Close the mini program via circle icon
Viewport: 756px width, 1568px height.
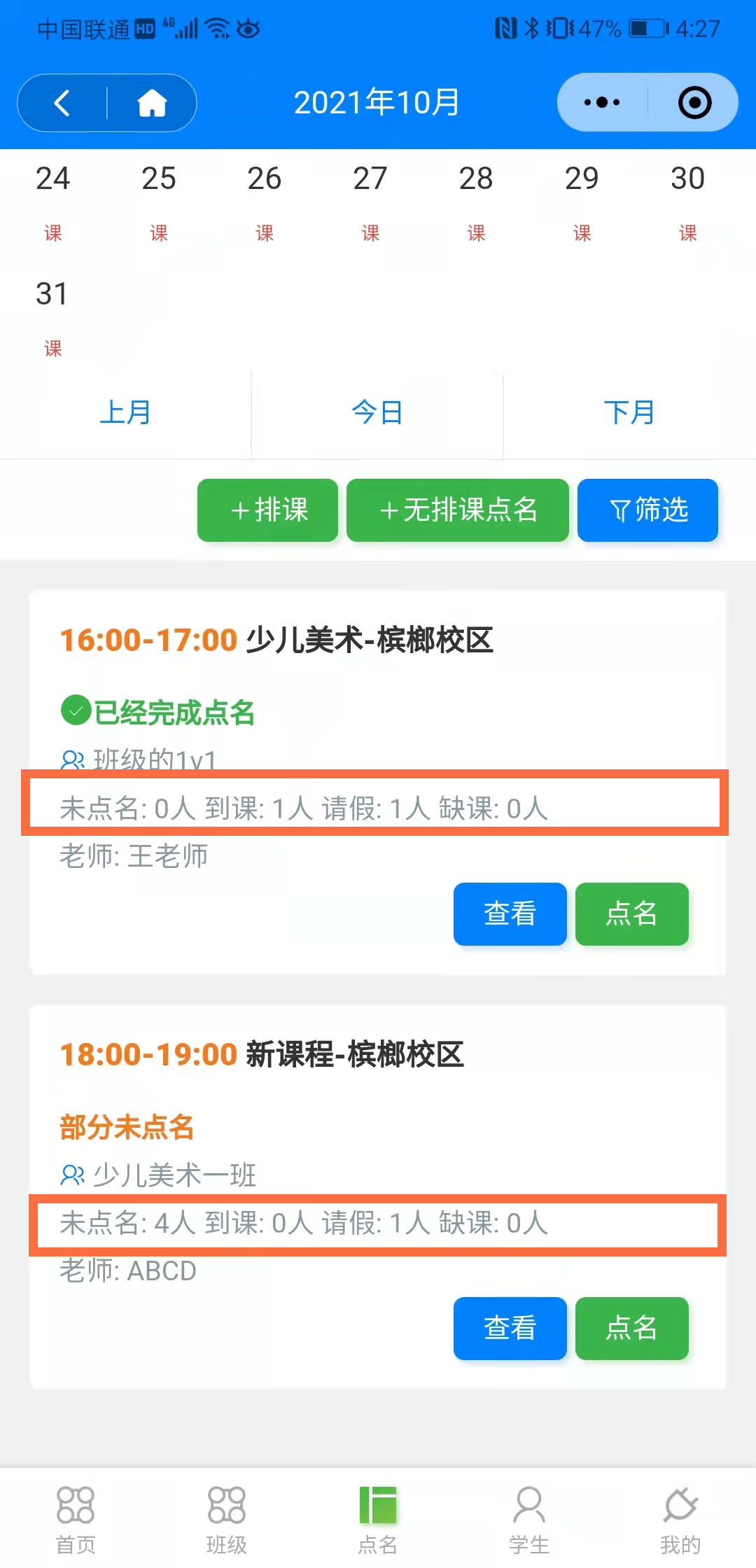(x=694, y=103)
